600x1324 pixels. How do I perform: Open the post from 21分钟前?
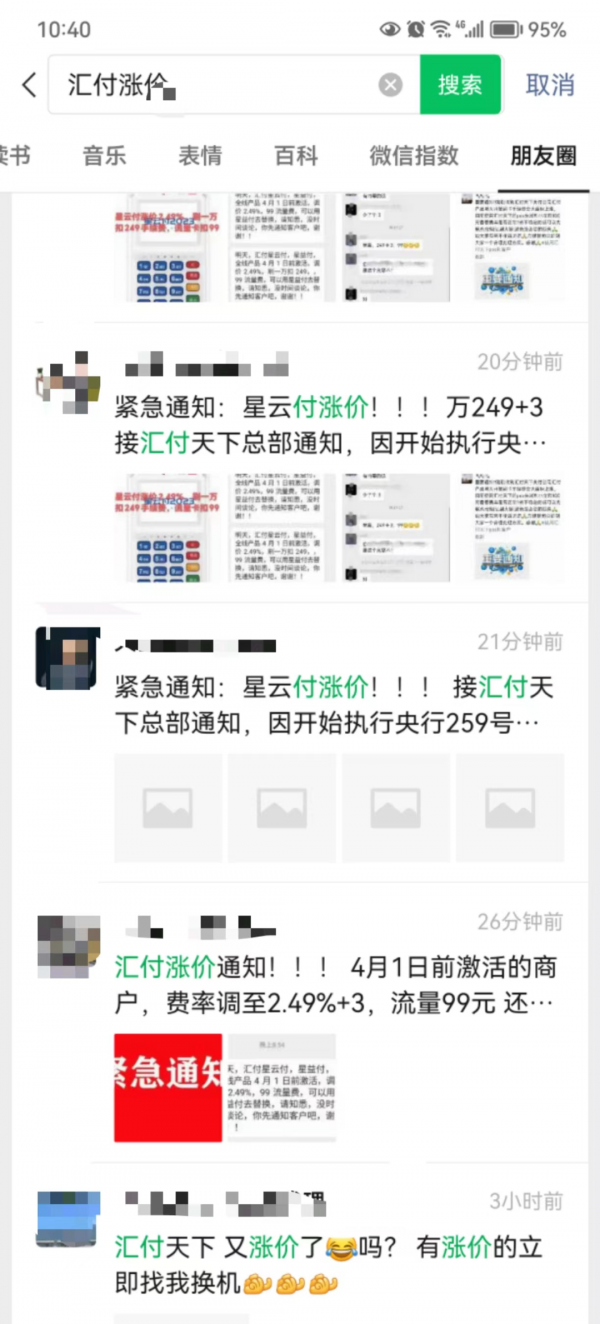click(330, 705)
